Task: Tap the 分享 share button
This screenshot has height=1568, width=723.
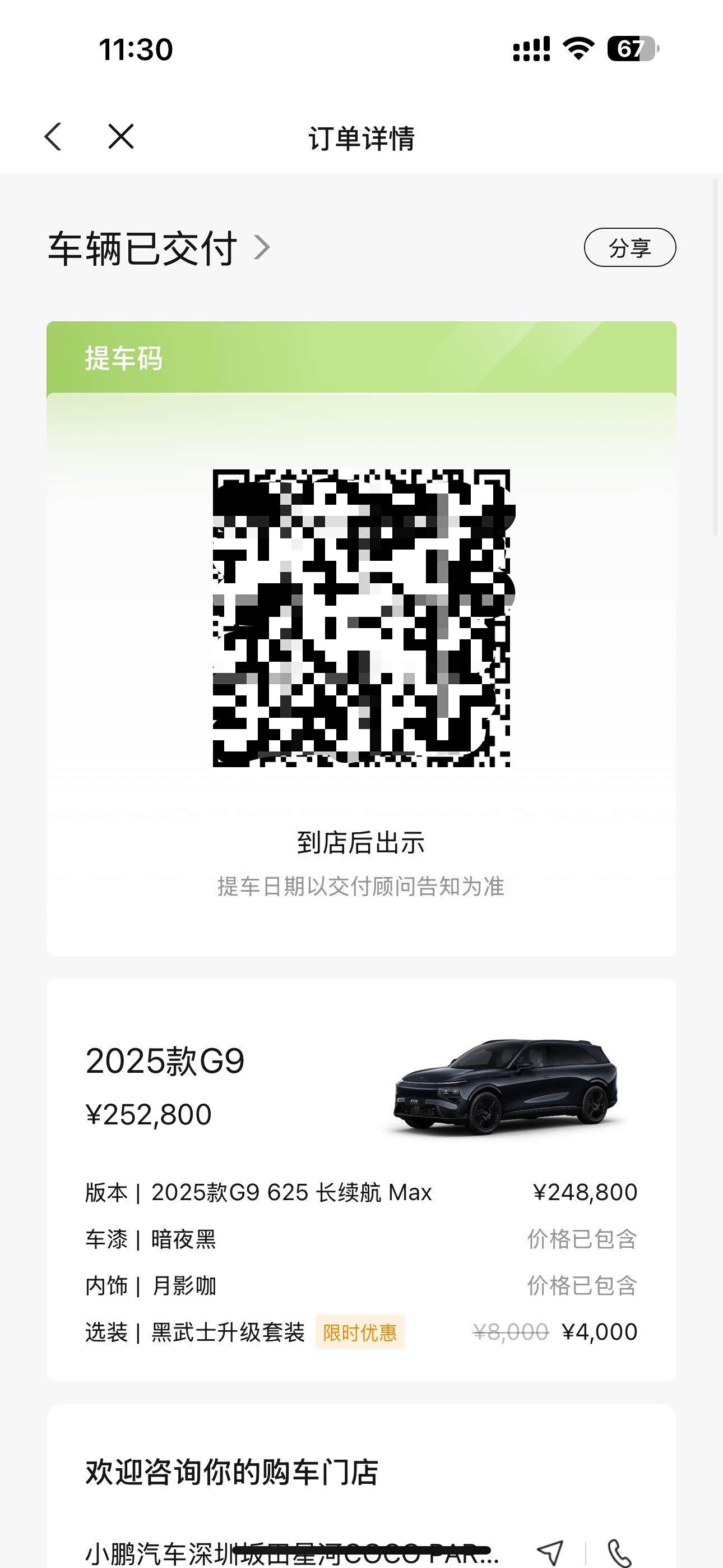Action: 630,247
